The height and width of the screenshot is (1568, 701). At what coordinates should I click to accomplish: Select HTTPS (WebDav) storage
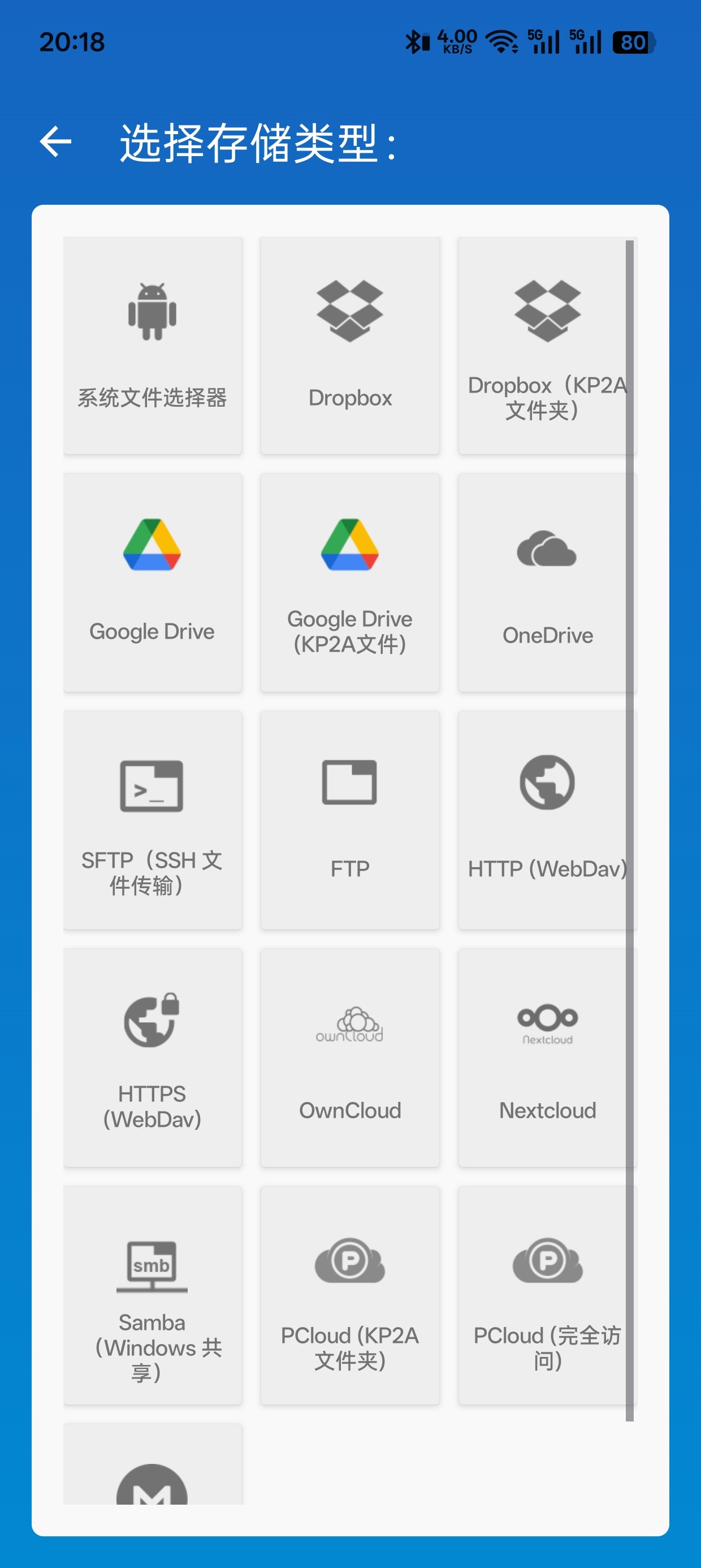[x=152, y=1057]
